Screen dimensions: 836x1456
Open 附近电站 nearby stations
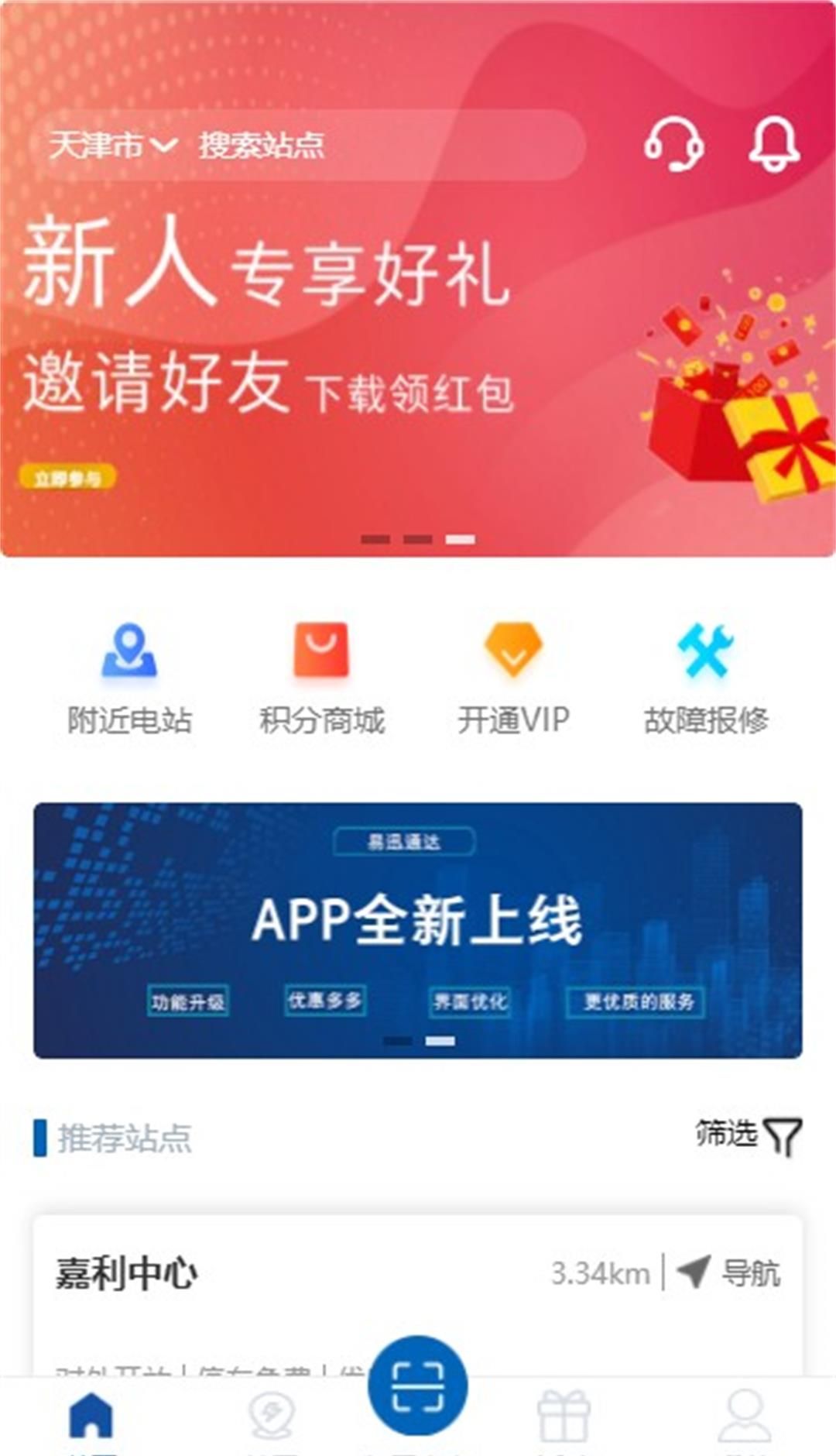(129, 679)
